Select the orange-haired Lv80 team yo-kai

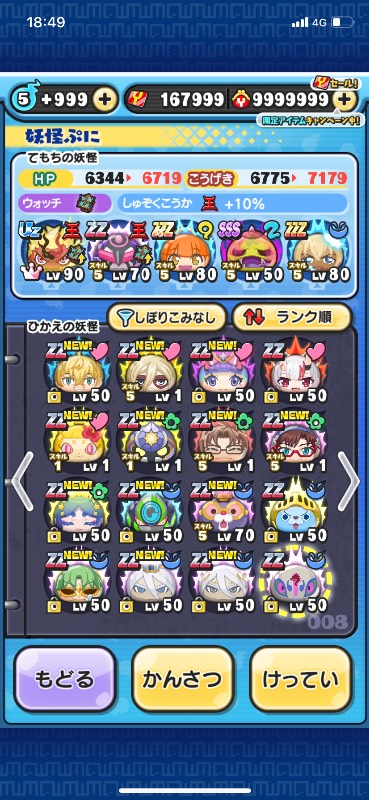[184, 252]
